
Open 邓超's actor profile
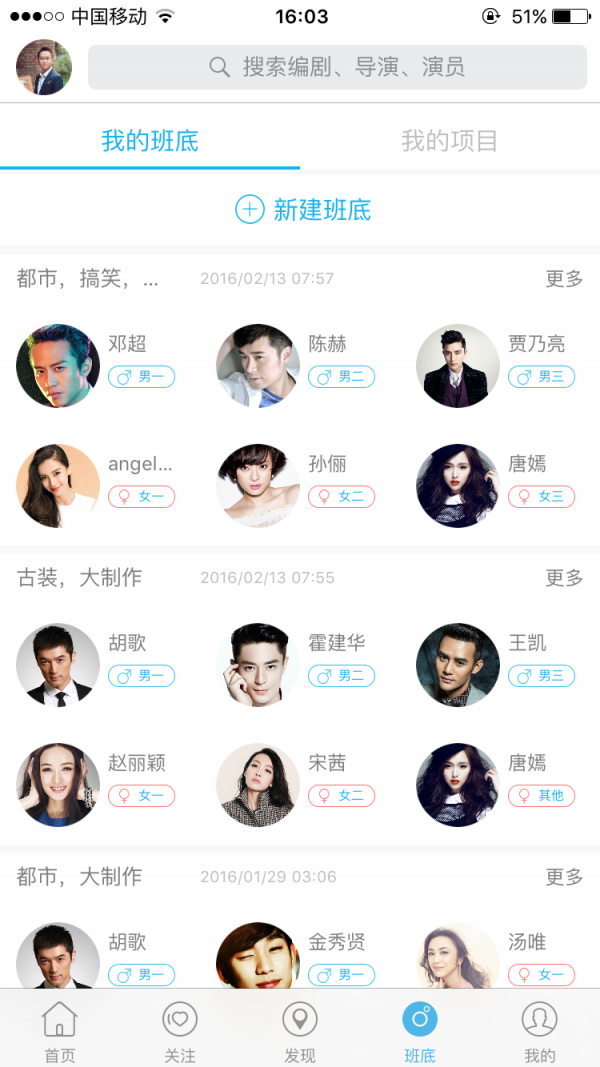point(58,366)
